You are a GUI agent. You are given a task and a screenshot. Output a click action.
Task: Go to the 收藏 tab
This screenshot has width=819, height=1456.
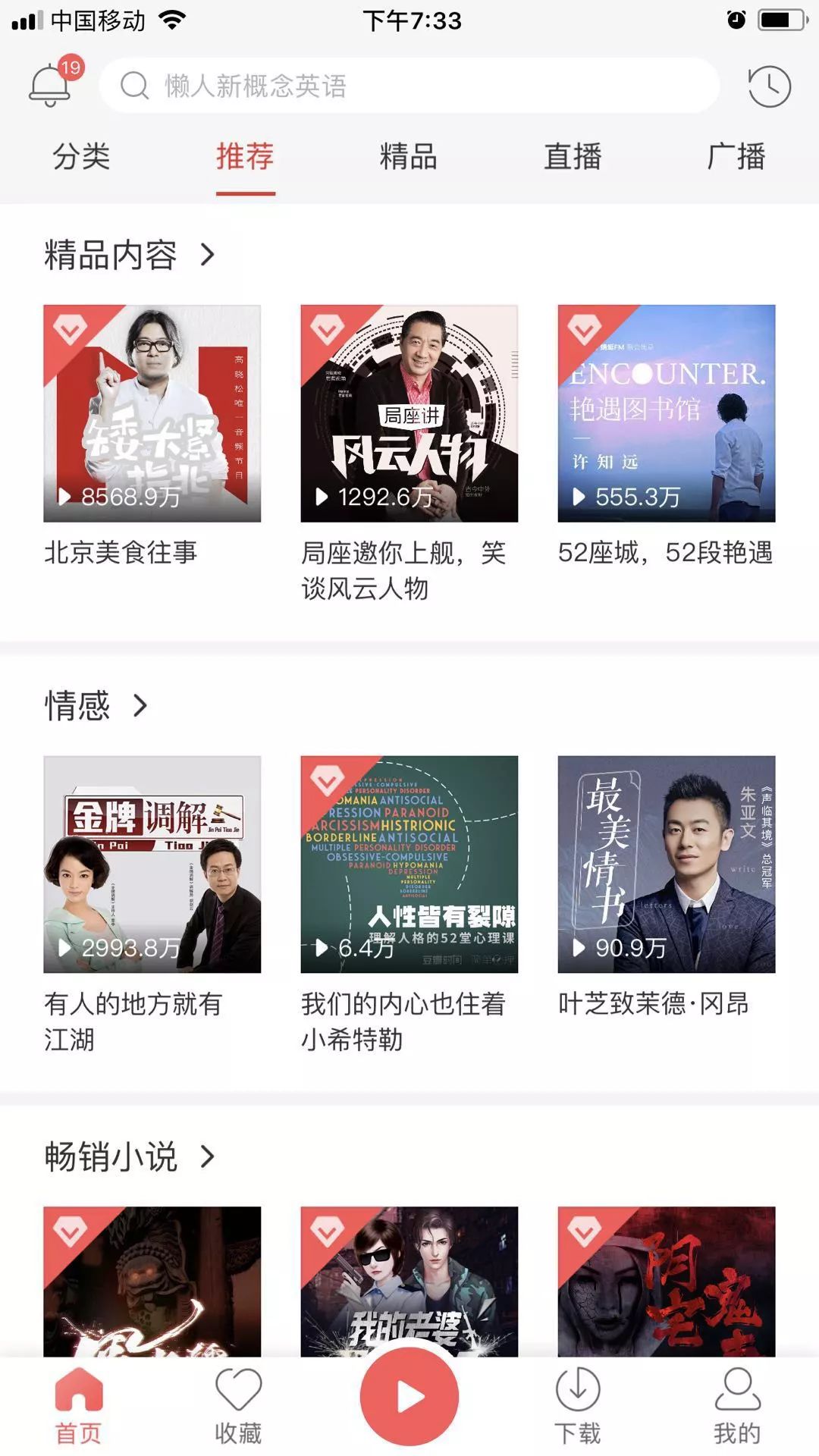tap(238, 1406)
